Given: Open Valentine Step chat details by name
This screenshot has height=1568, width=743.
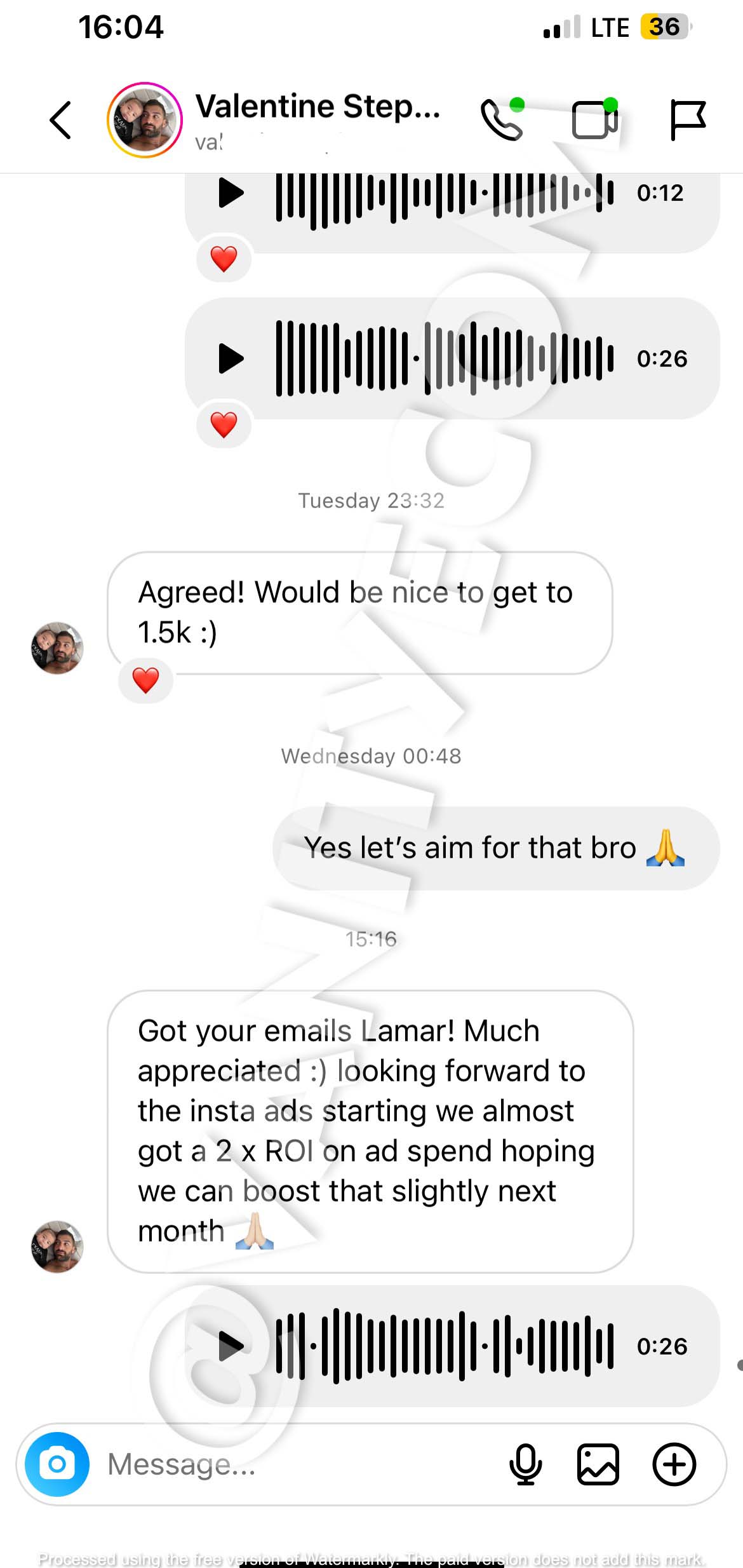Looking at the screenshot, I should point(318,106).
